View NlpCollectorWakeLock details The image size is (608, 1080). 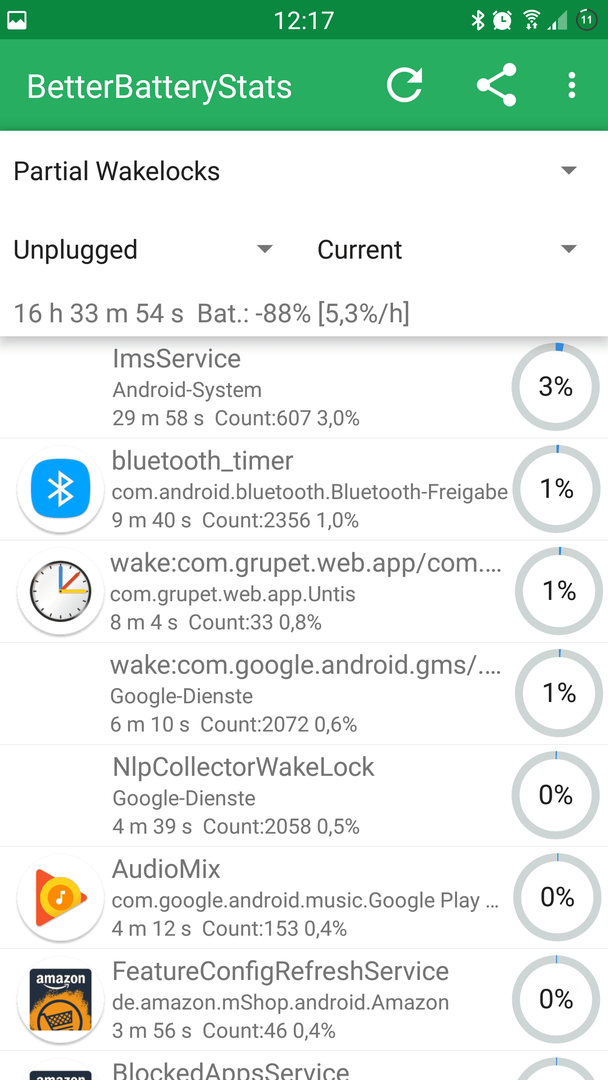pyautogui.click(x=304, y=796)
